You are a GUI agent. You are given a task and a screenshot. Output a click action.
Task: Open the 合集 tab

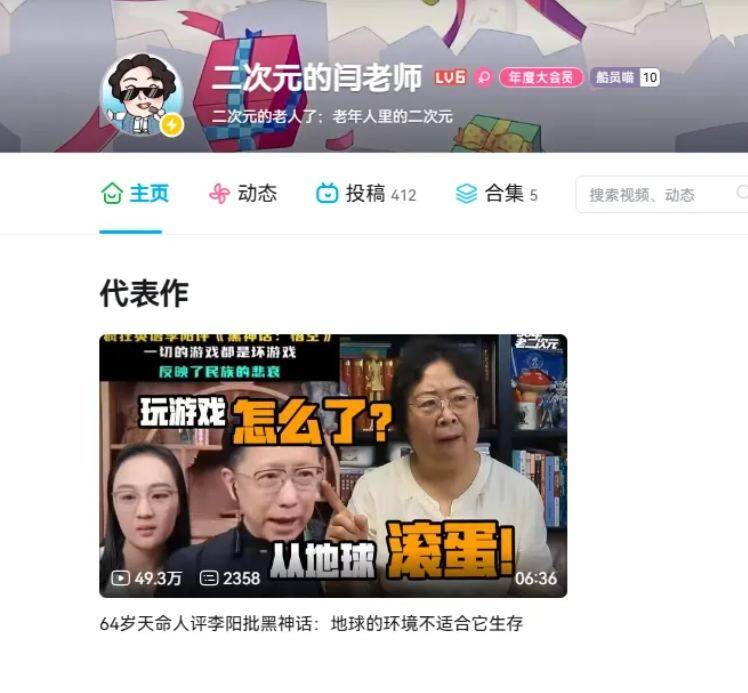coord(496,194)
